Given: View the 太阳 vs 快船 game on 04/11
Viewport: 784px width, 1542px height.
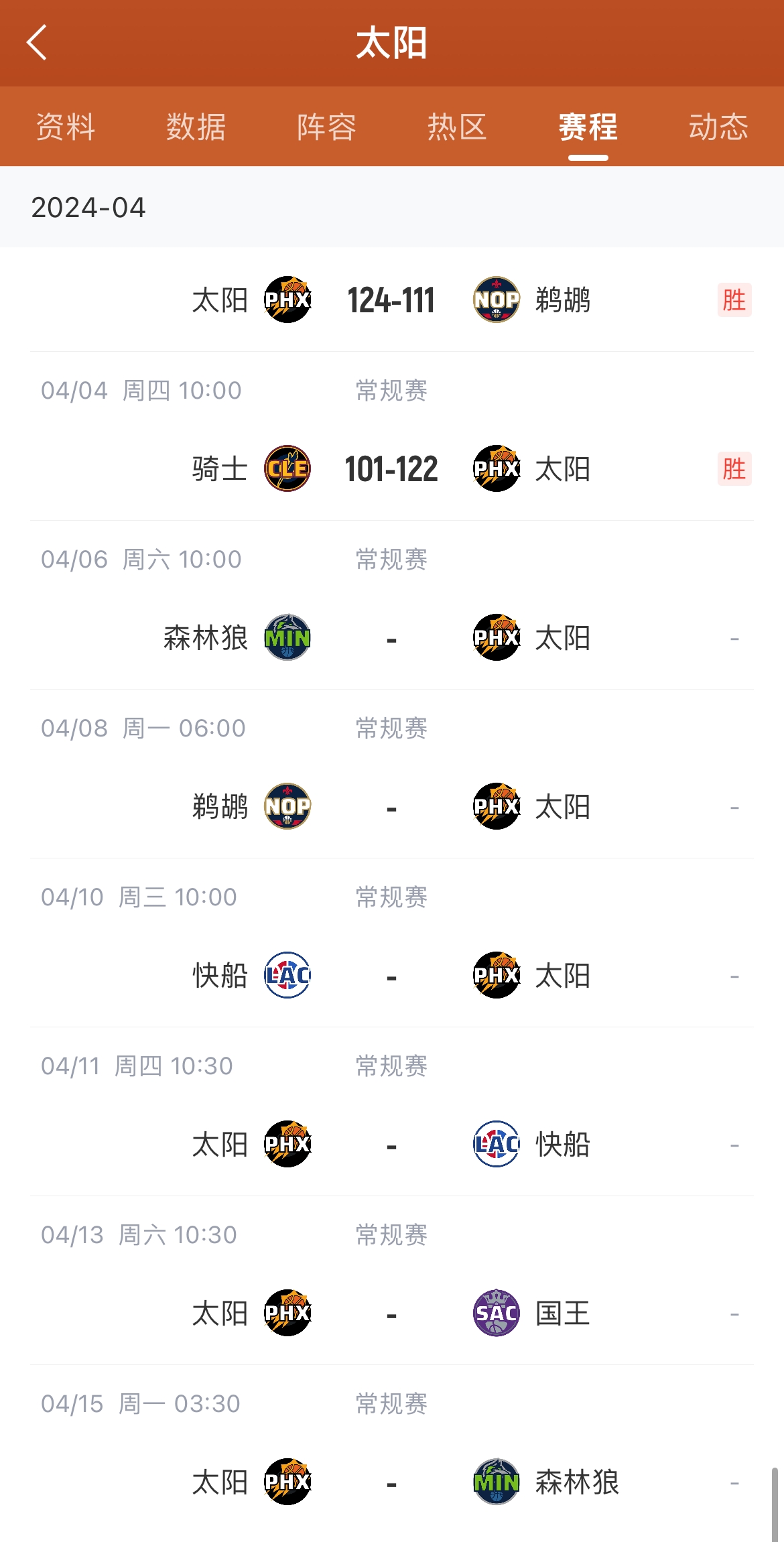Looking at the screenshot, I should pos(391,1144).
